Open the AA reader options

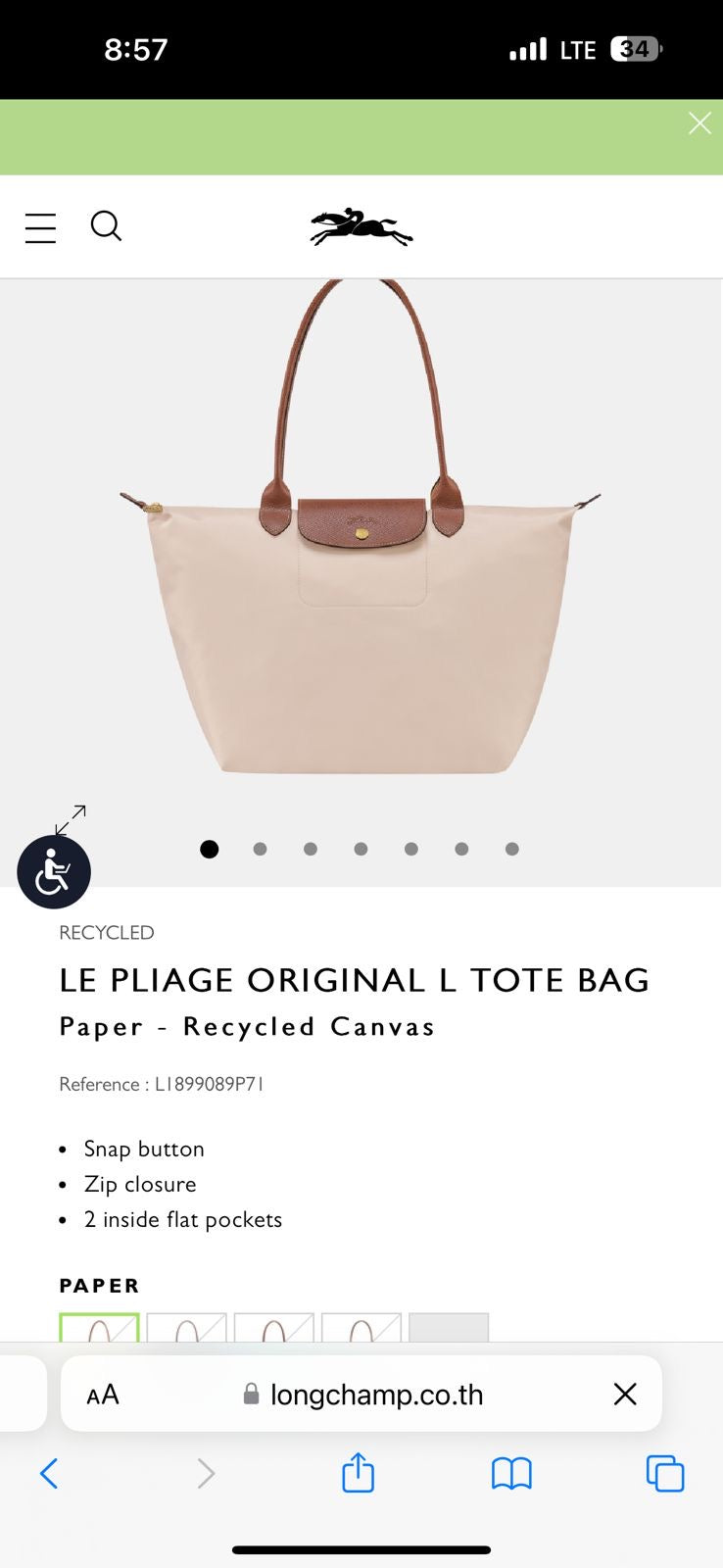point(103,1395)
